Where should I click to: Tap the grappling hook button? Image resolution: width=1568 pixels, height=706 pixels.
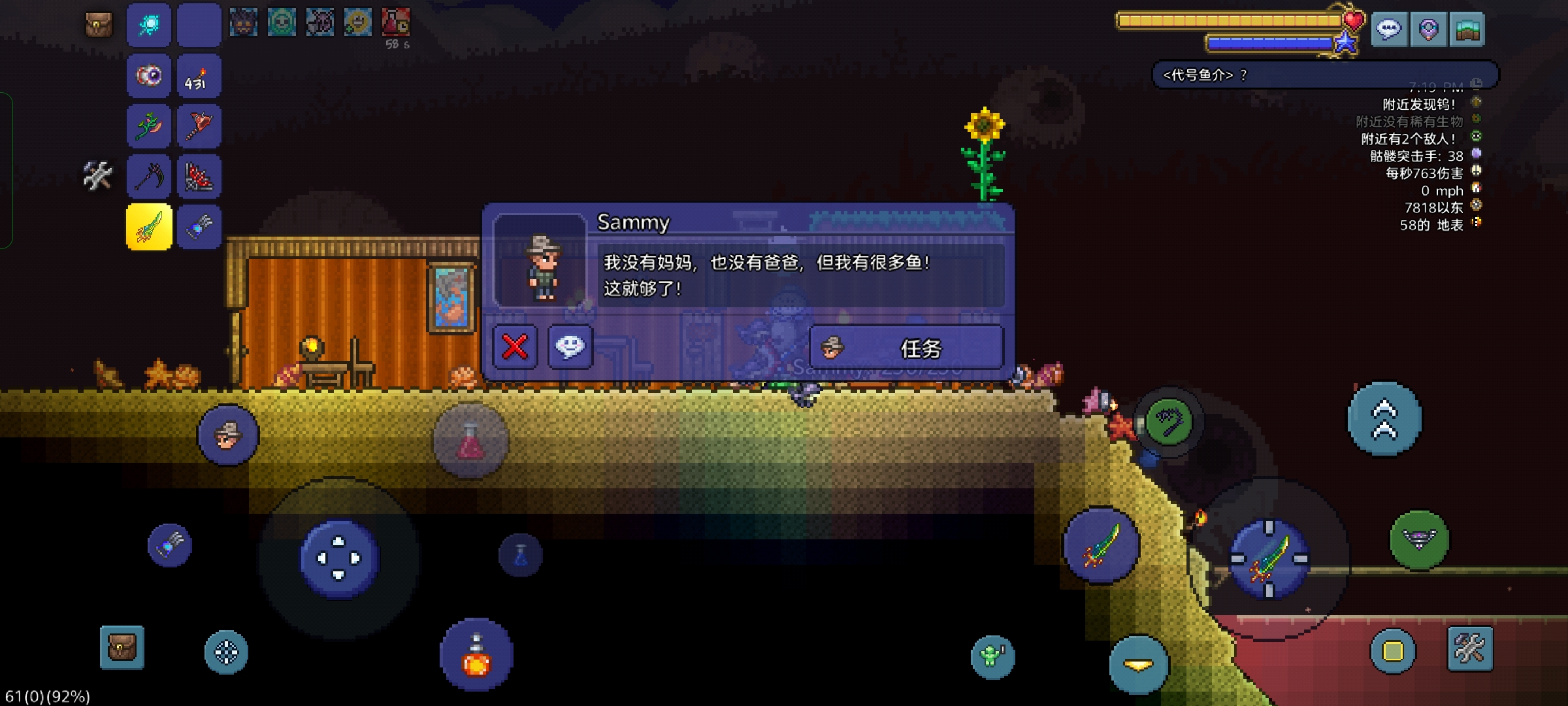pos(1169,422)
